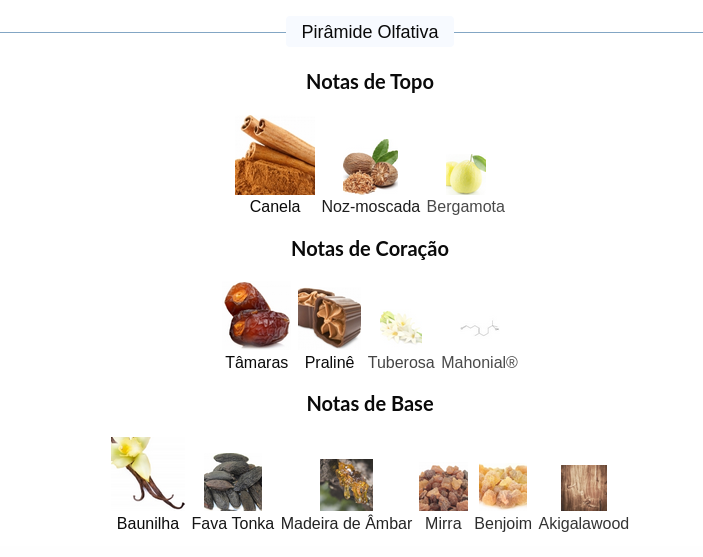Open the Canela note

coord(275,165)
